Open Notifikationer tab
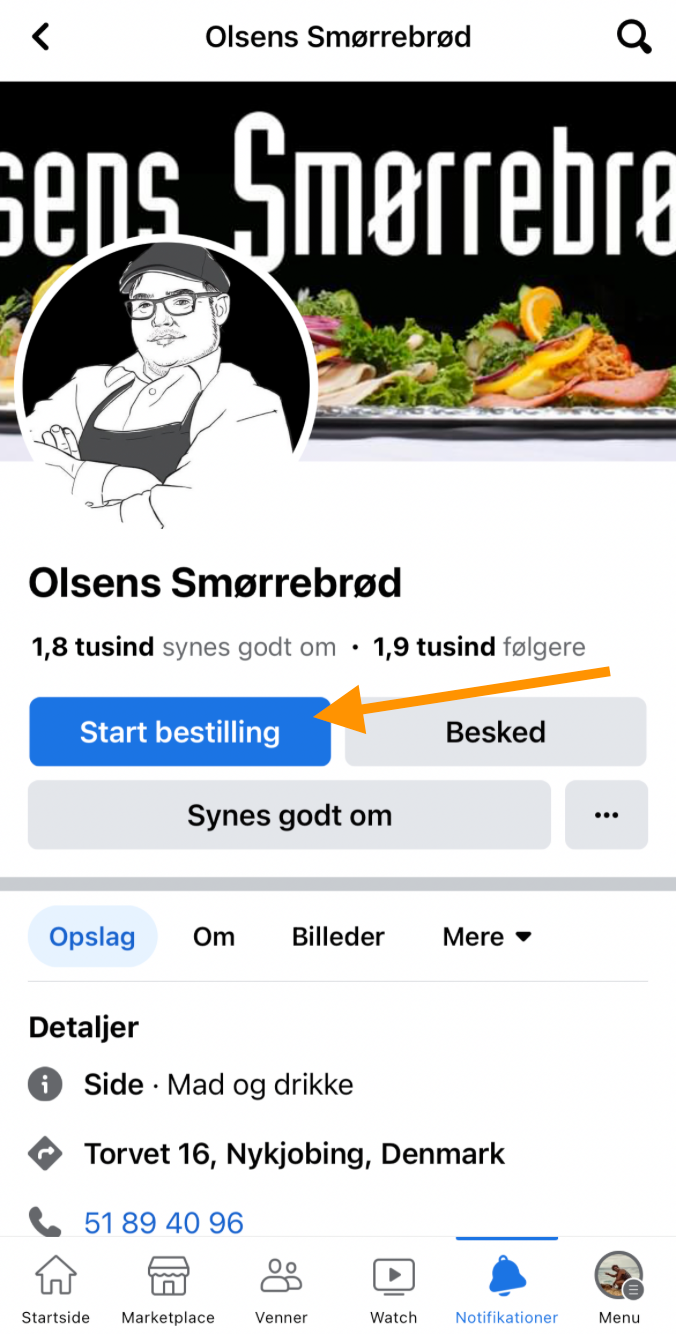The width and height of the screenshot is (680, 1334). [507, 1290]
